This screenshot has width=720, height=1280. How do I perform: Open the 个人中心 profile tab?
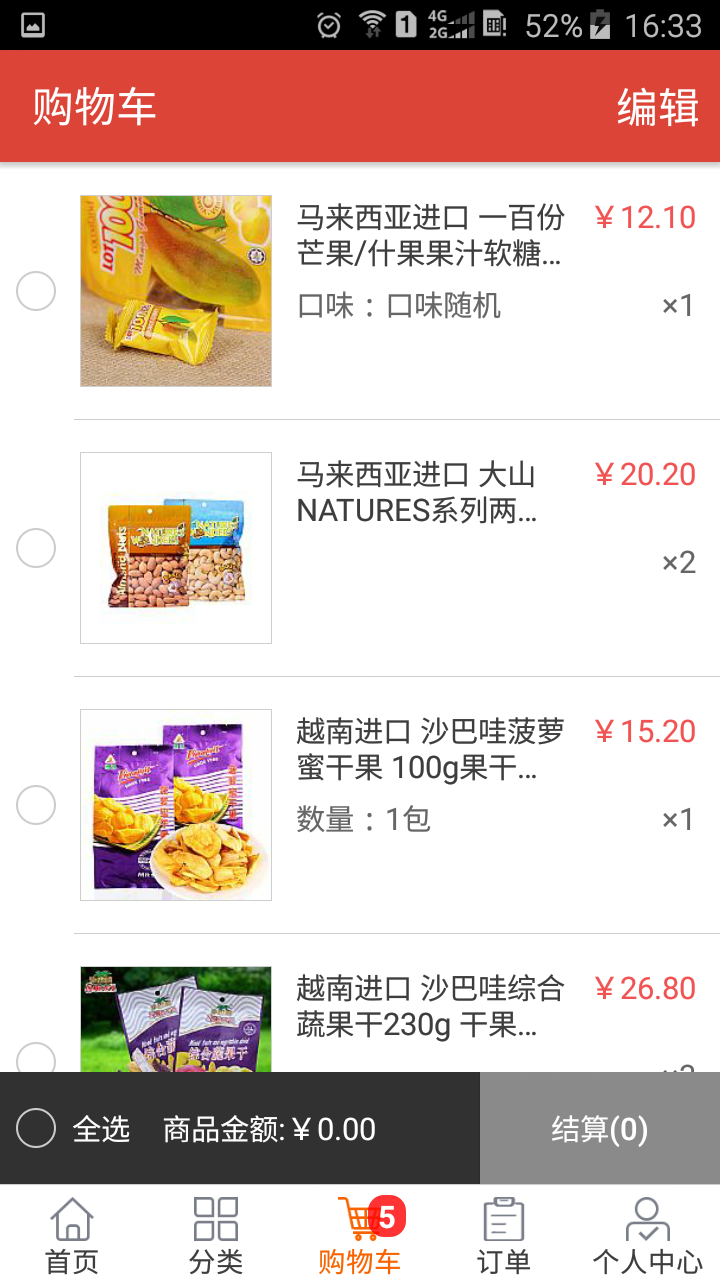647,1235
